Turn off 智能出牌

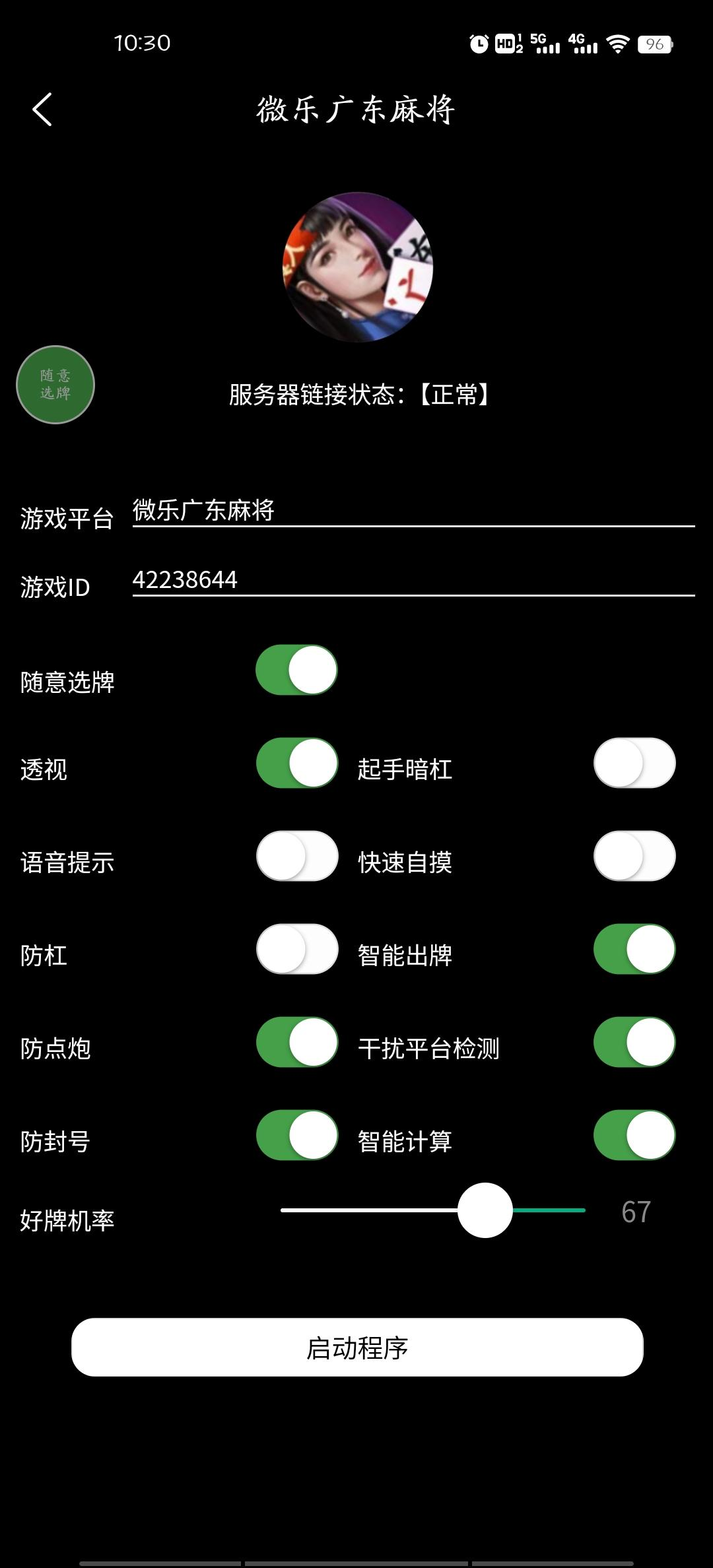coord(634,950)
